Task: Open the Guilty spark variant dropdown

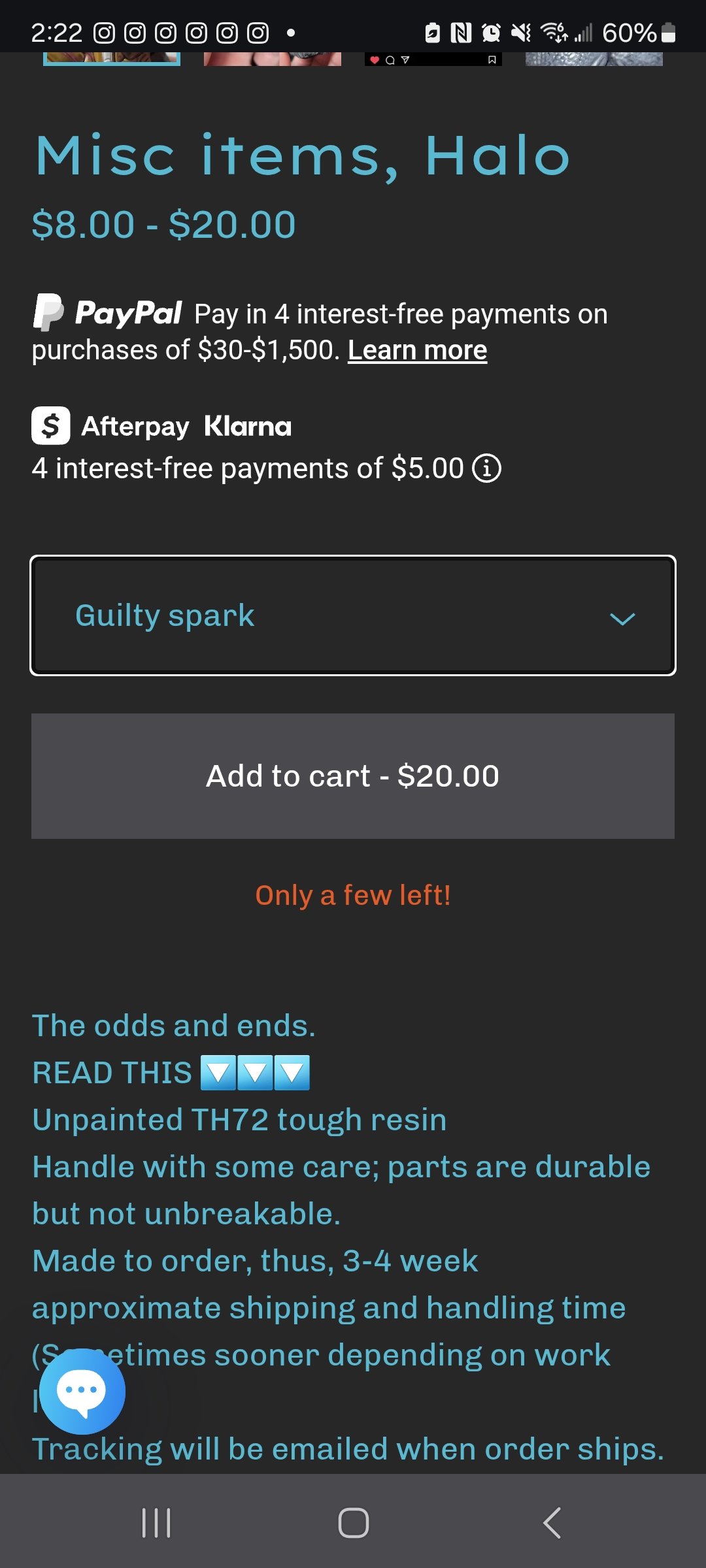Action: pyautogui.click(x=353, y=615)
